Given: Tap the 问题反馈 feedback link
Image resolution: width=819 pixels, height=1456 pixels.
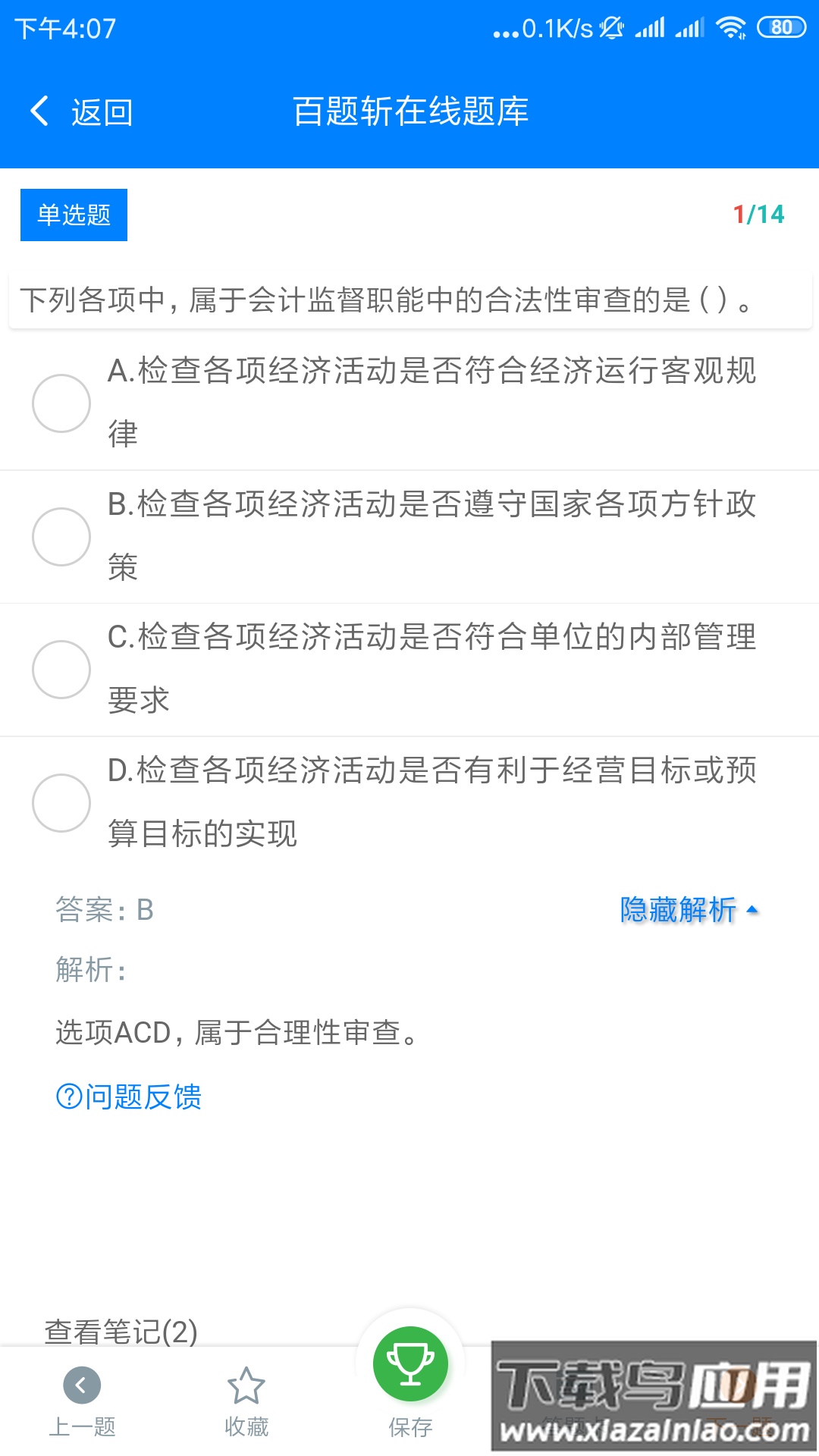Looking at the screenshot, I should (140, 1097).
